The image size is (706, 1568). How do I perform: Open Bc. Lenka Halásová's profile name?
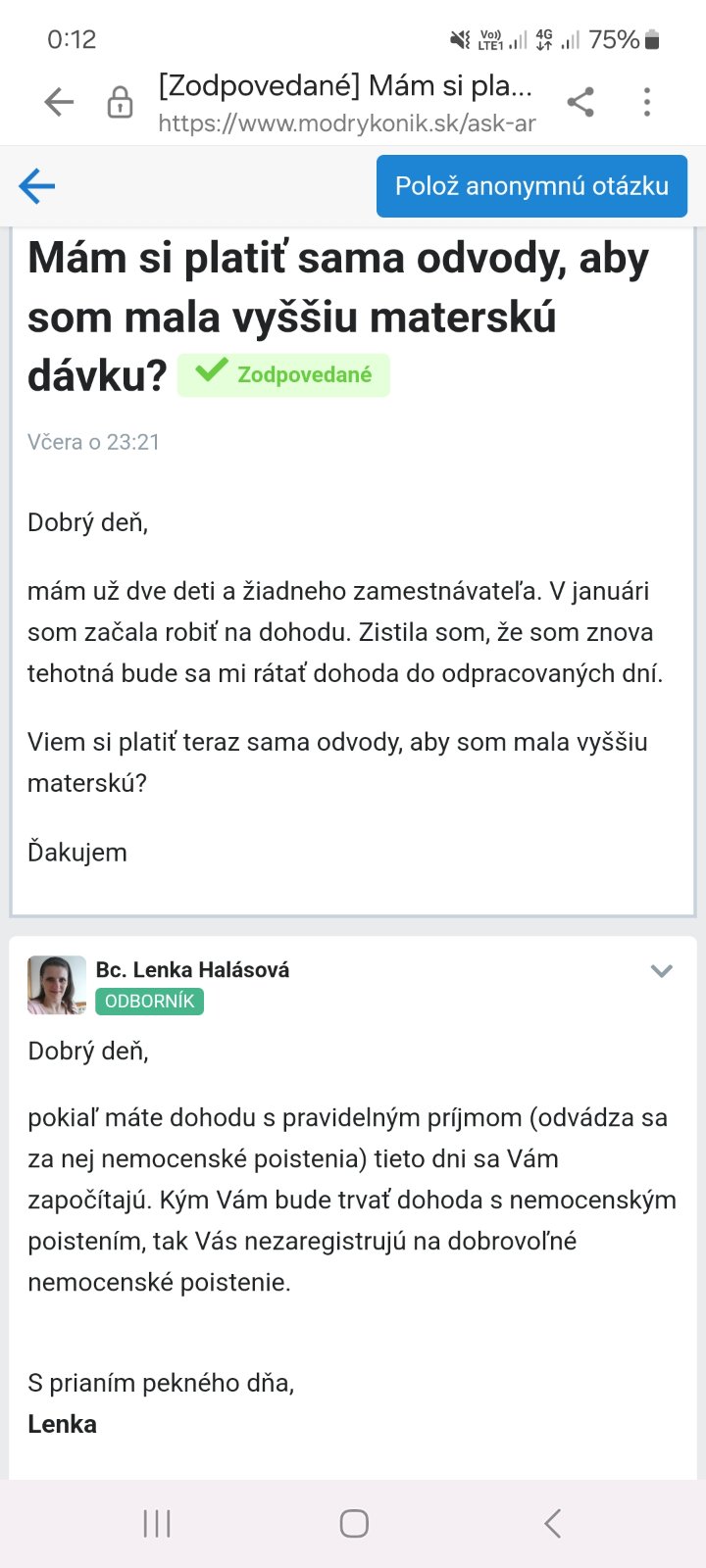(x=192, y=970)
